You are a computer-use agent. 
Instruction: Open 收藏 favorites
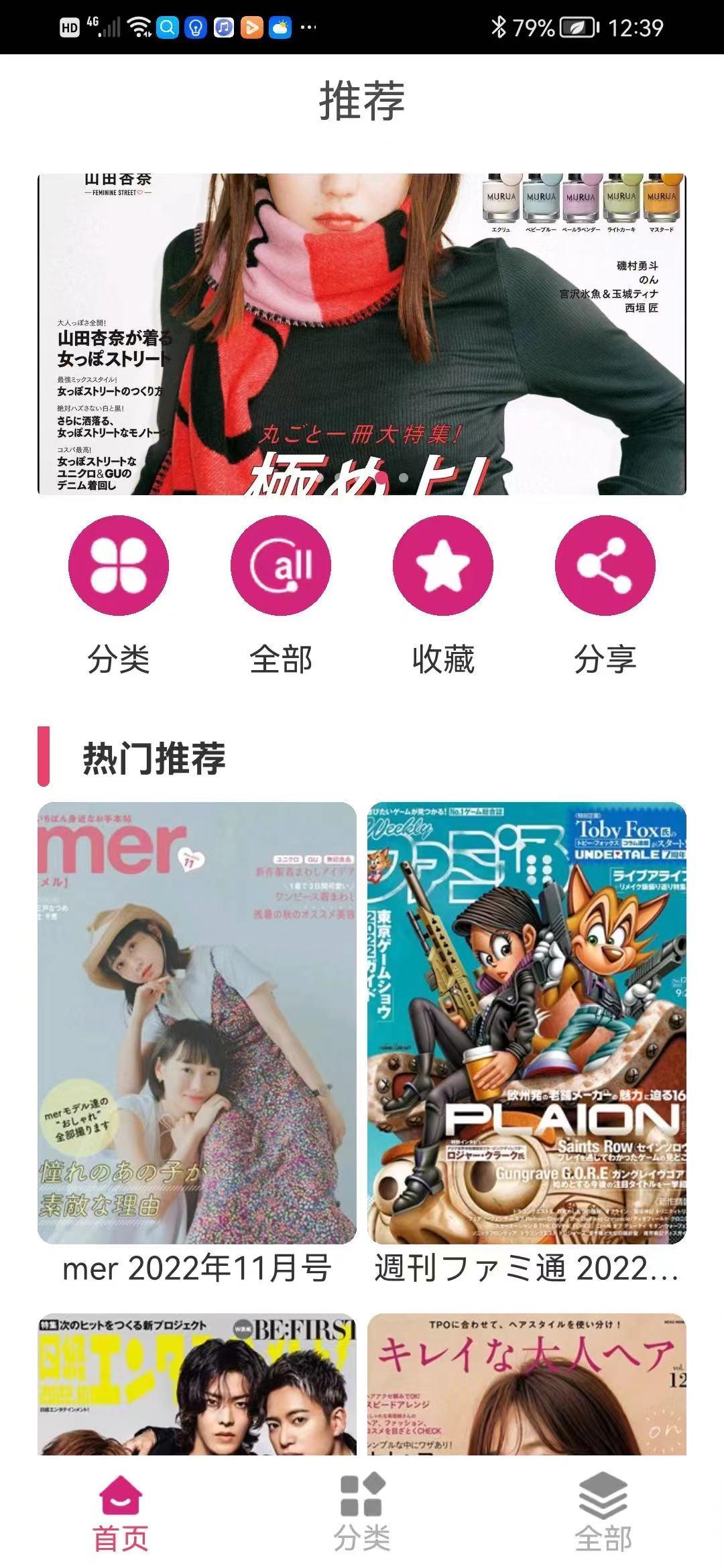tap(443, 566)
